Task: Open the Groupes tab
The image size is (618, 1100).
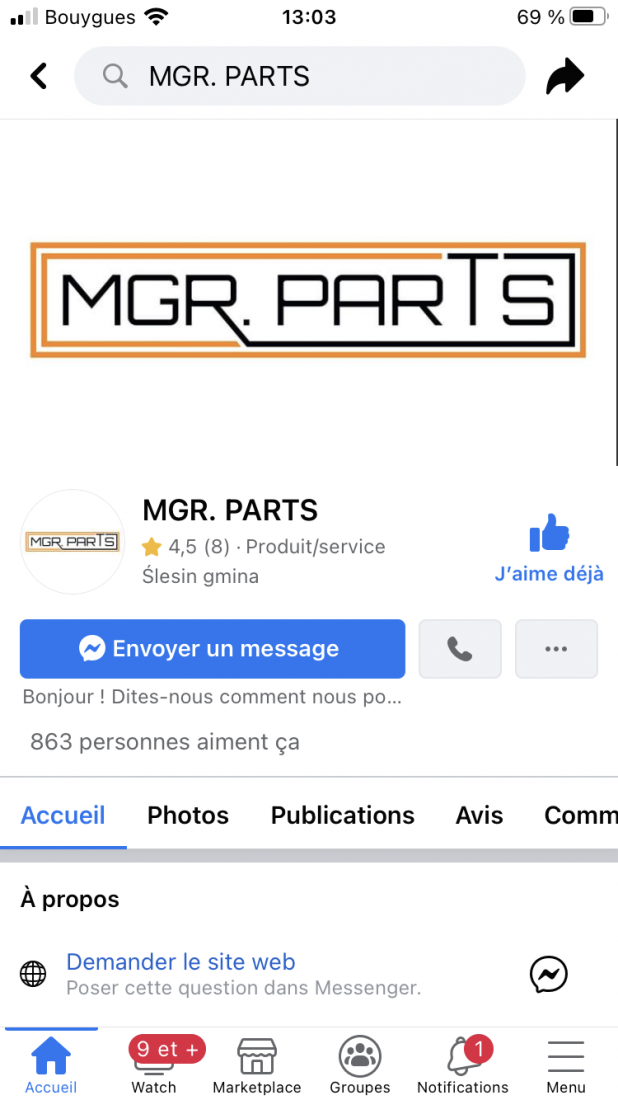Action: point(360,1065)
